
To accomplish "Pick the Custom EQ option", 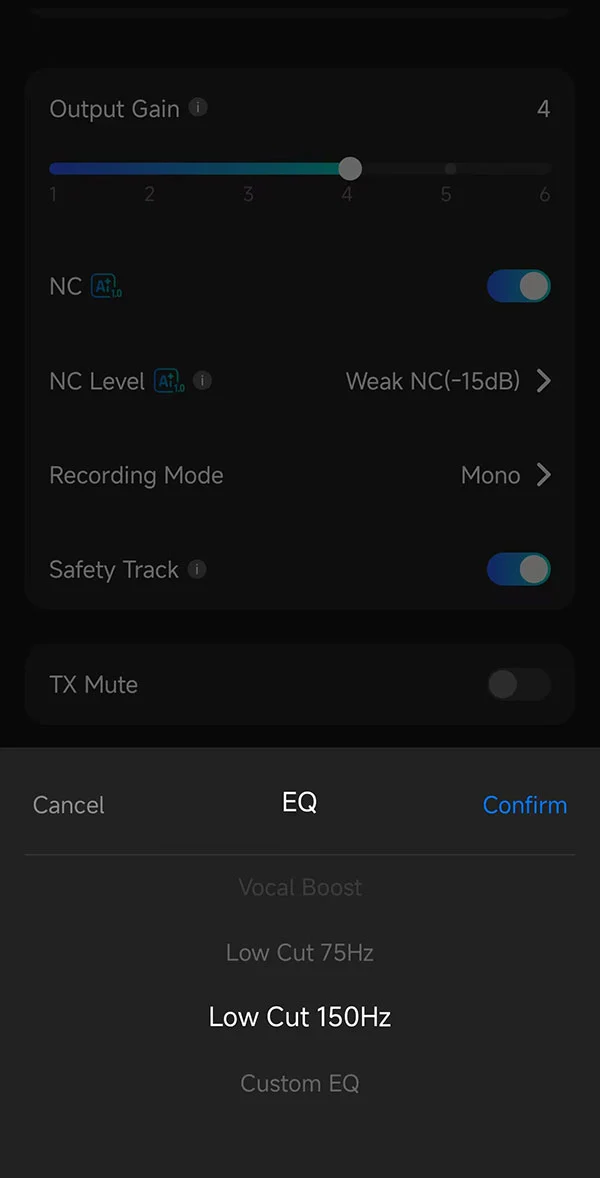I will pyautogui.click(x=300, y=1083).
